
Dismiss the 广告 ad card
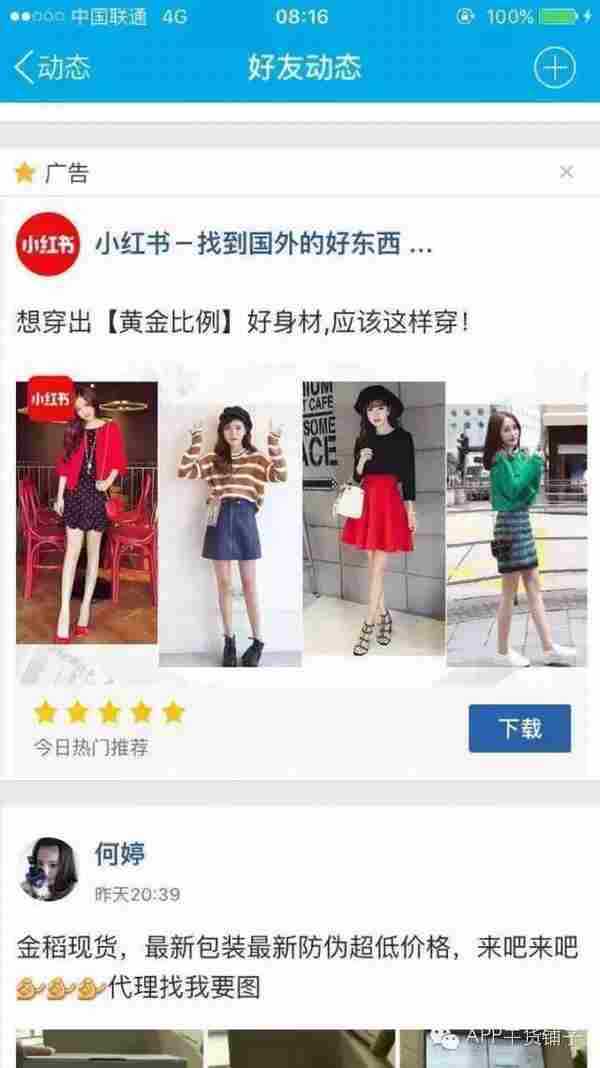[x=566, y=173]
